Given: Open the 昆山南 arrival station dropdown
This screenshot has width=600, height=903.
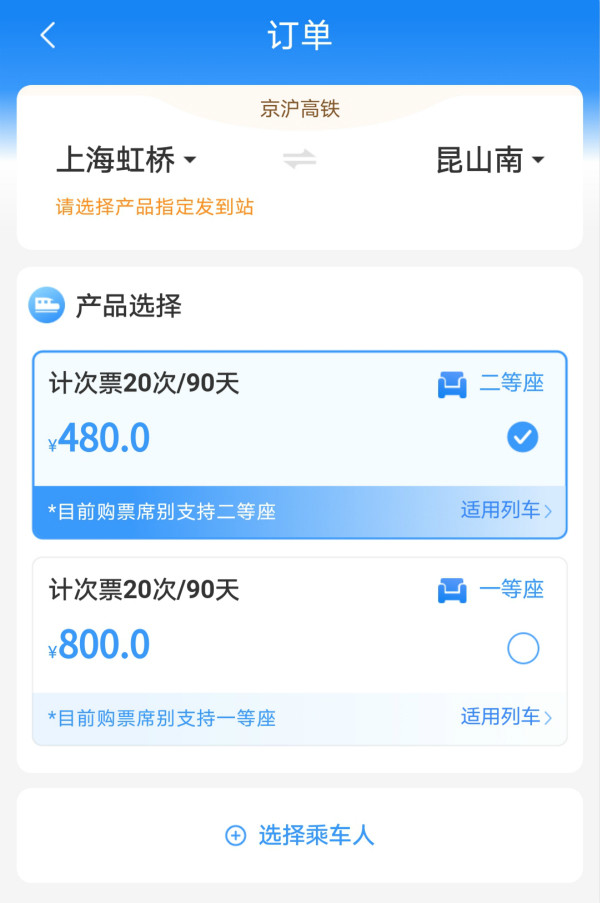Looking at the screenshot, I should (489, 160).
